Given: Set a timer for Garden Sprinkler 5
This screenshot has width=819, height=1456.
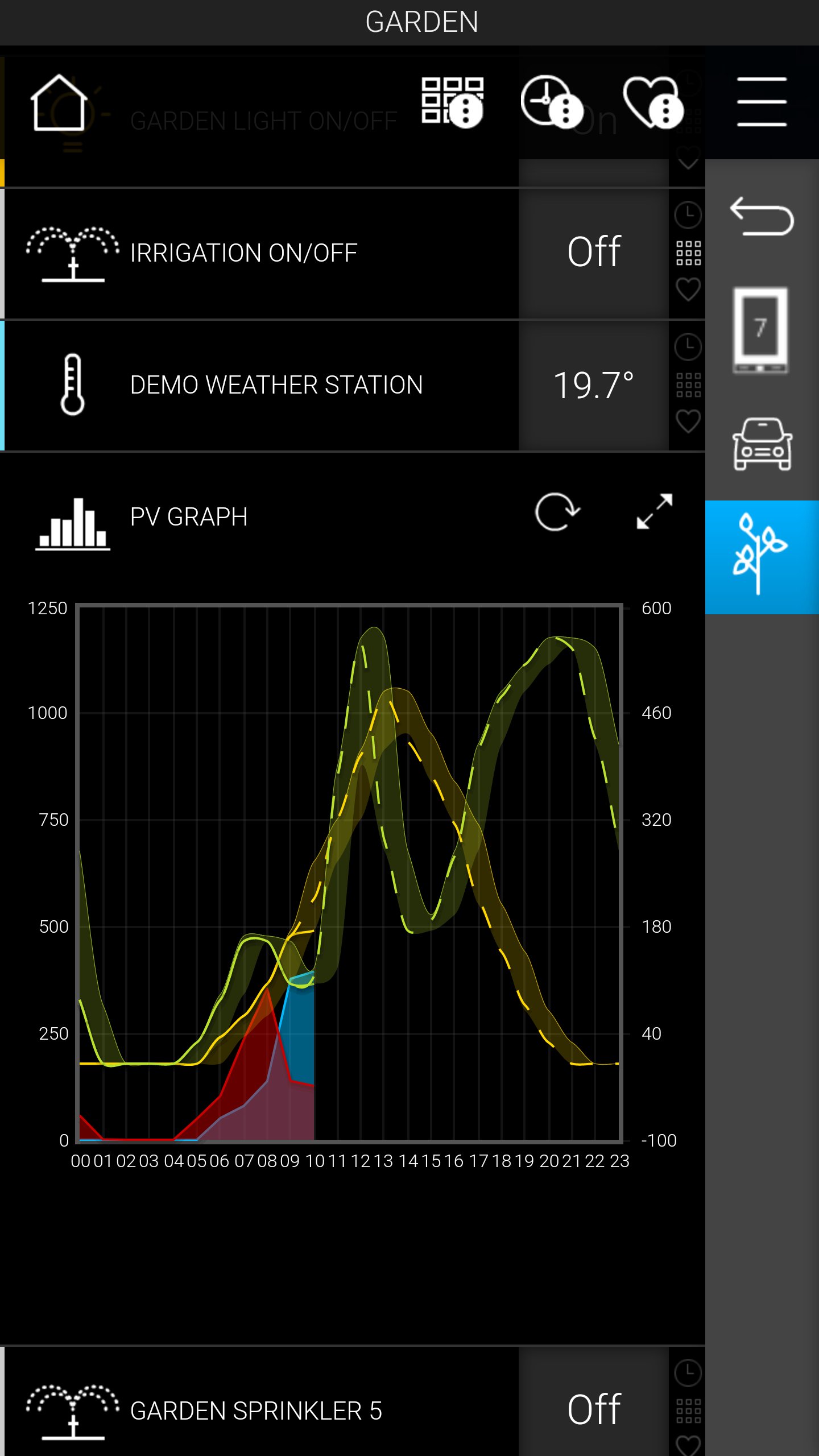Looking at the screenshot, I should pos(688,1374).
